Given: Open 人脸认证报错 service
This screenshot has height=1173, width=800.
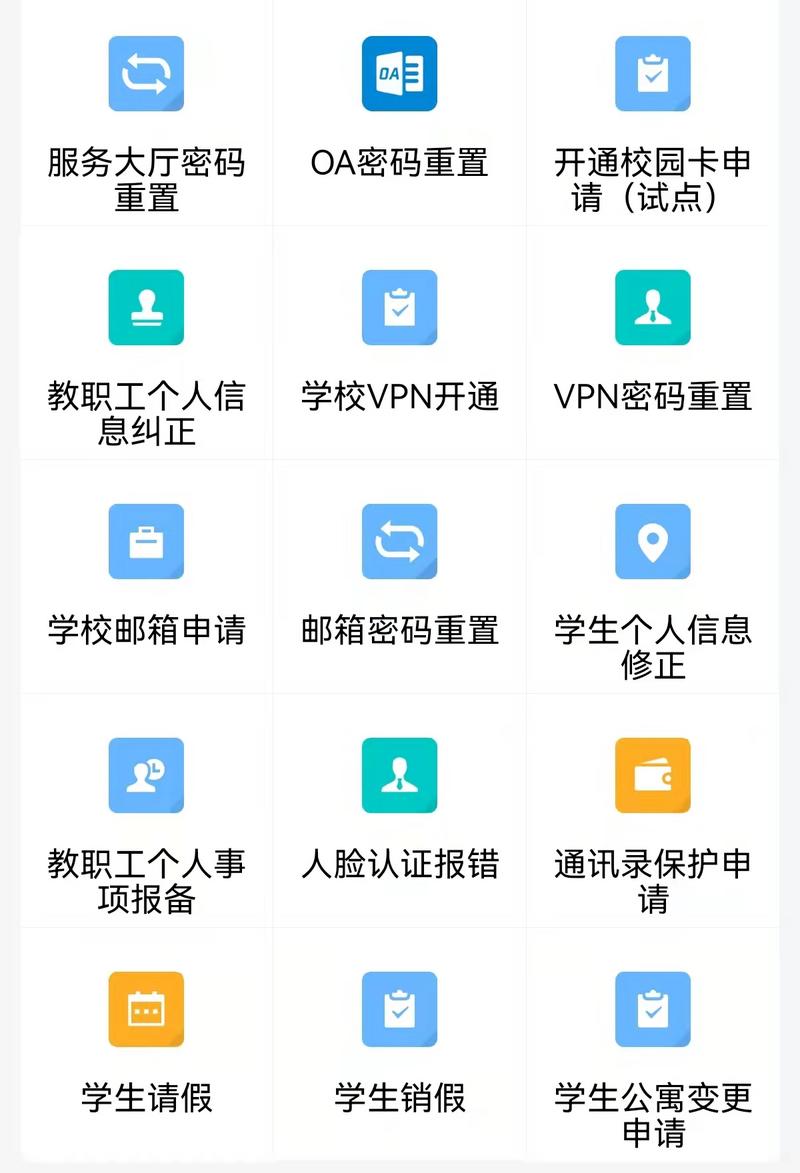Looking at the screenshot, I should [x=399, y=776].
